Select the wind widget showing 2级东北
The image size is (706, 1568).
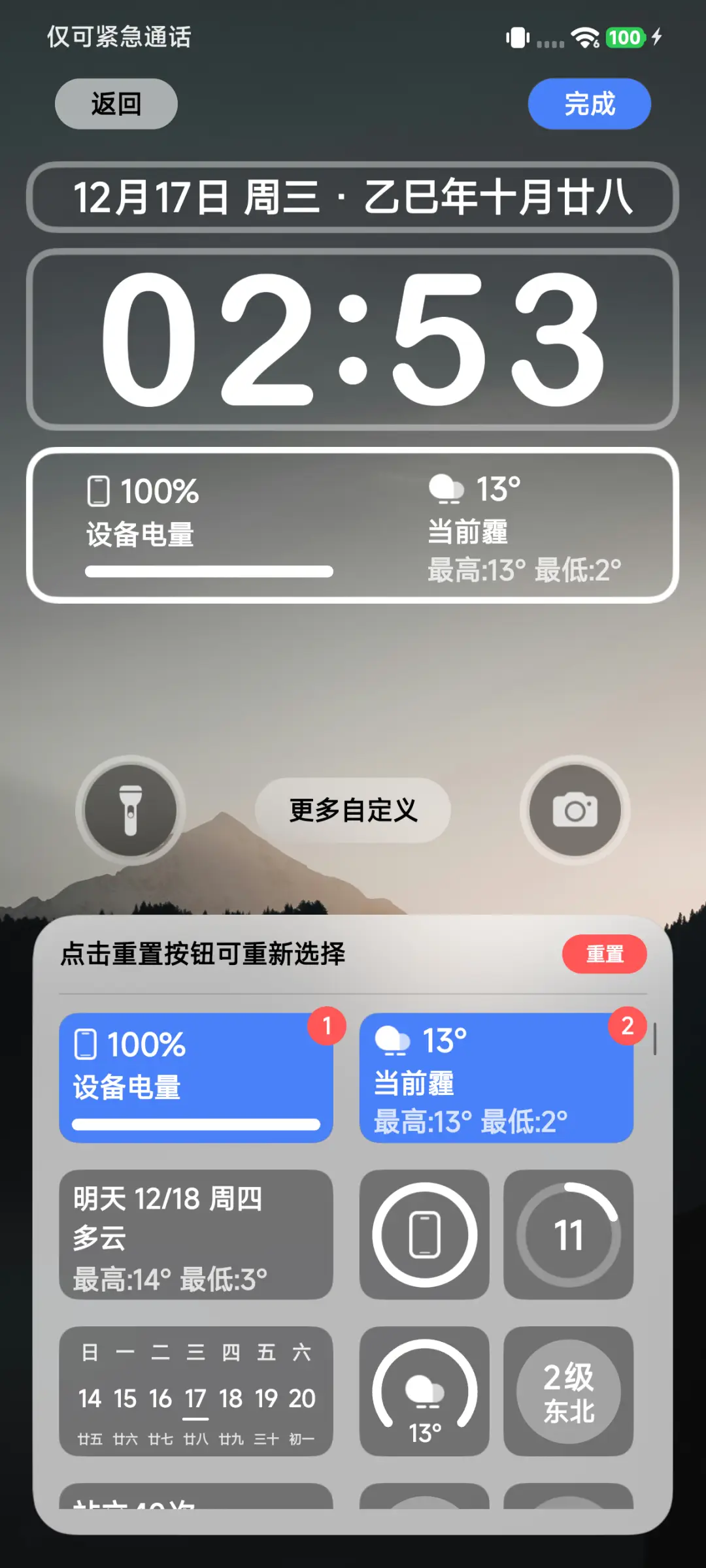(x=569, y=1395)
